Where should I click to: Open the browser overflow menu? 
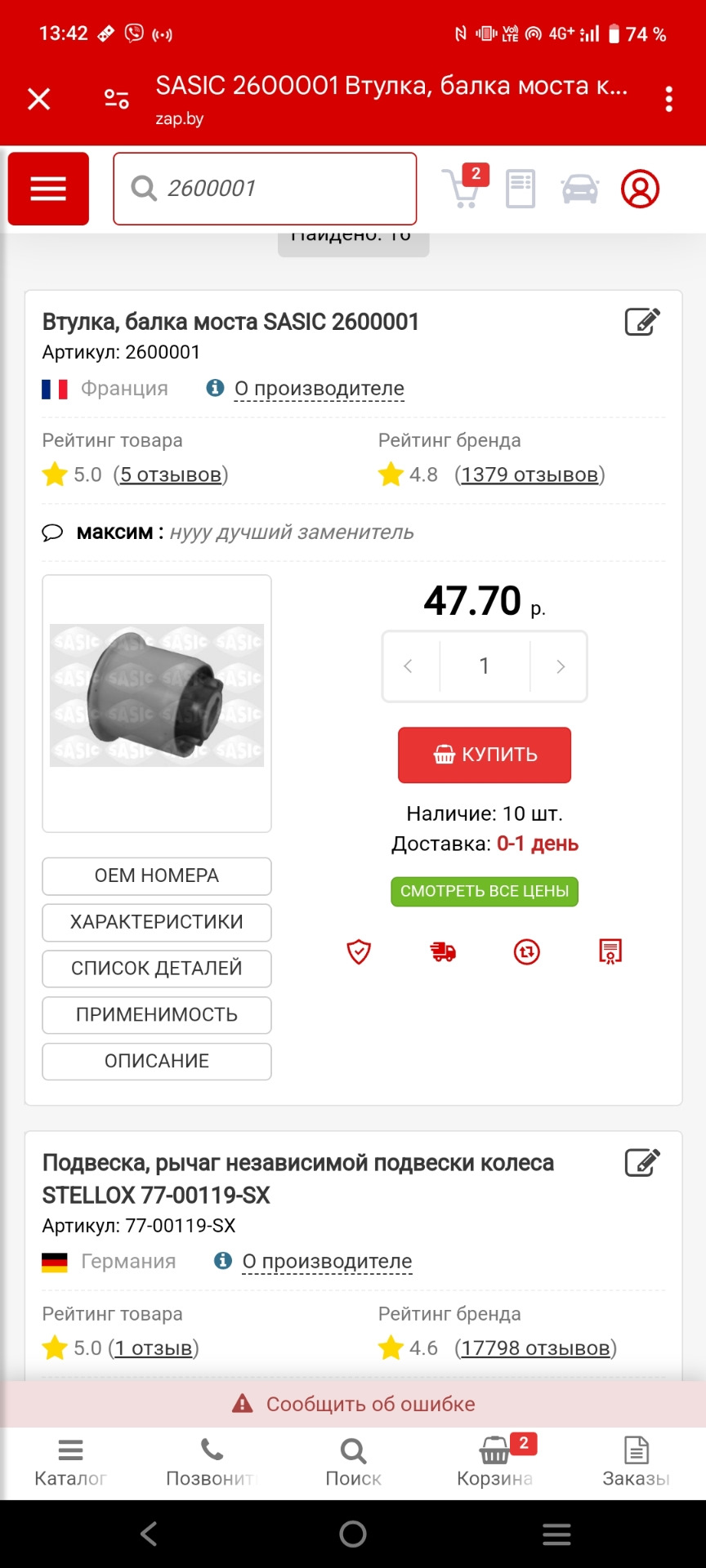tap(668, 99)
